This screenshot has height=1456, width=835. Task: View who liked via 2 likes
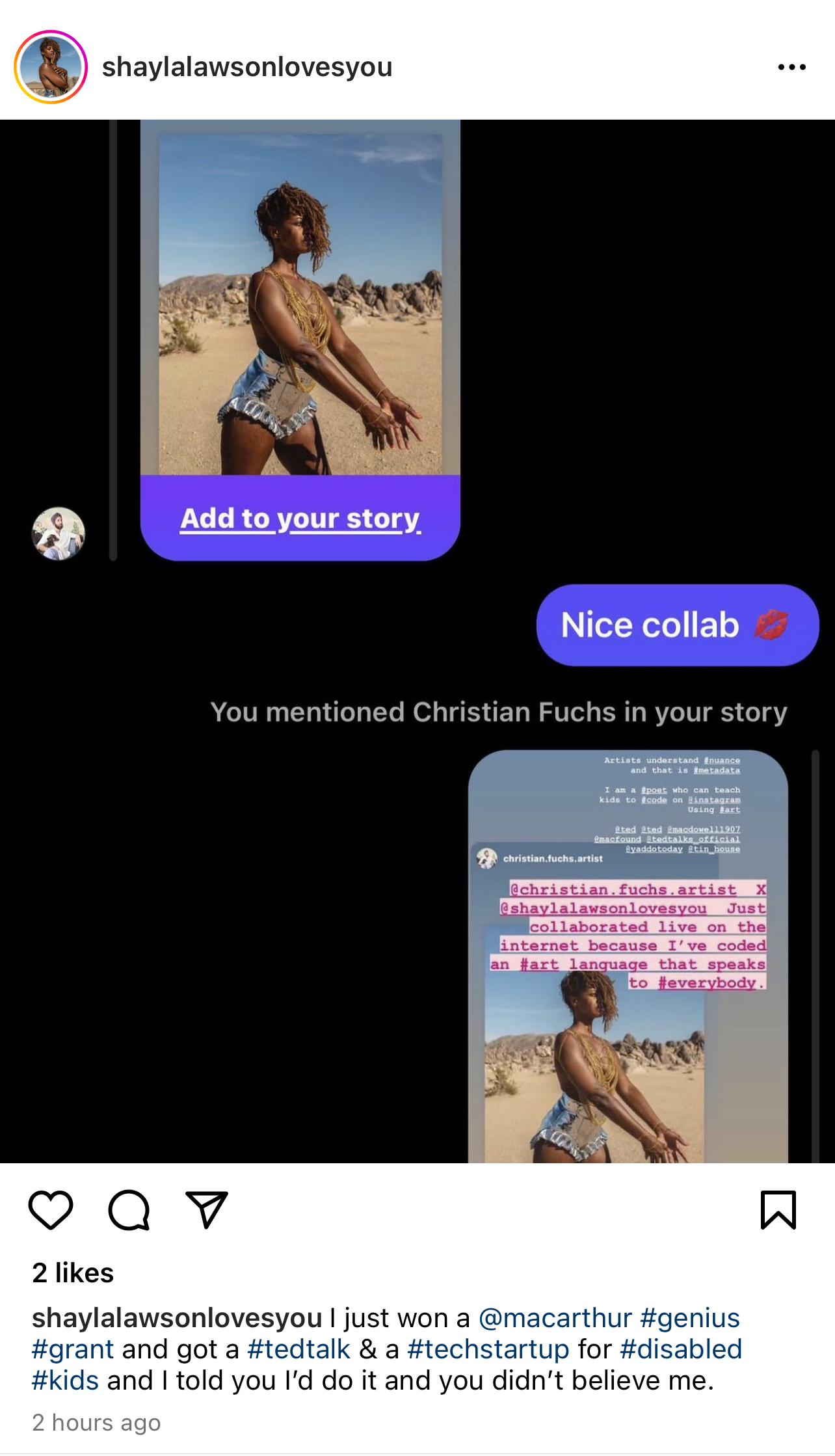(73, 1273)
